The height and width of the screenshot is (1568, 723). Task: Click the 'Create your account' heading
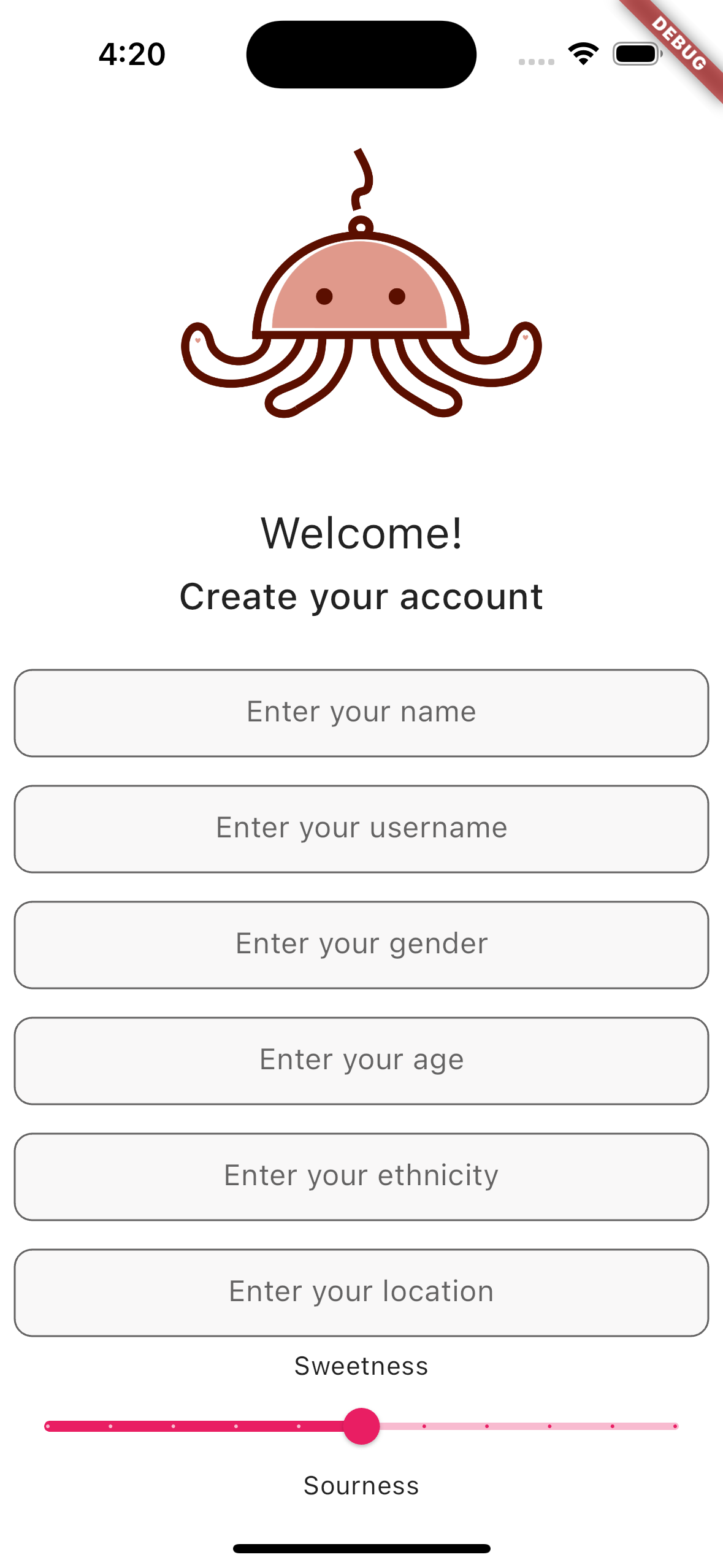[x=361, y=596]
